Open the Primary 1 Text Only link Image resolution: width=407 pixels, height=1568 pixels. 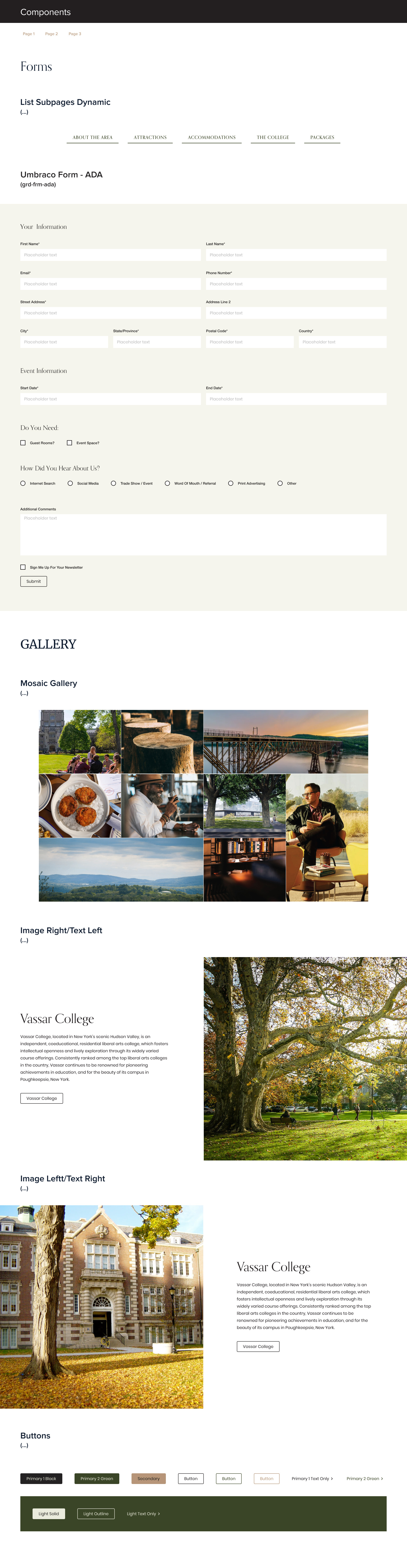(312, 1478)
